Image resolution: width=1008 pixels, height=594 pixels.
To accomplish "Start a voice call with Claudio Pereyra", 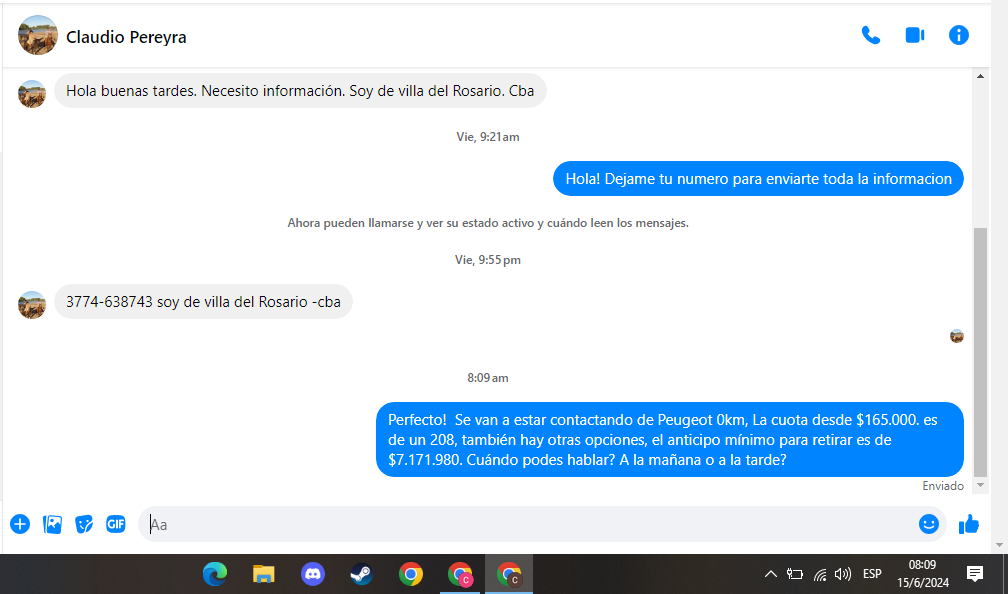I will pos(870,36).
